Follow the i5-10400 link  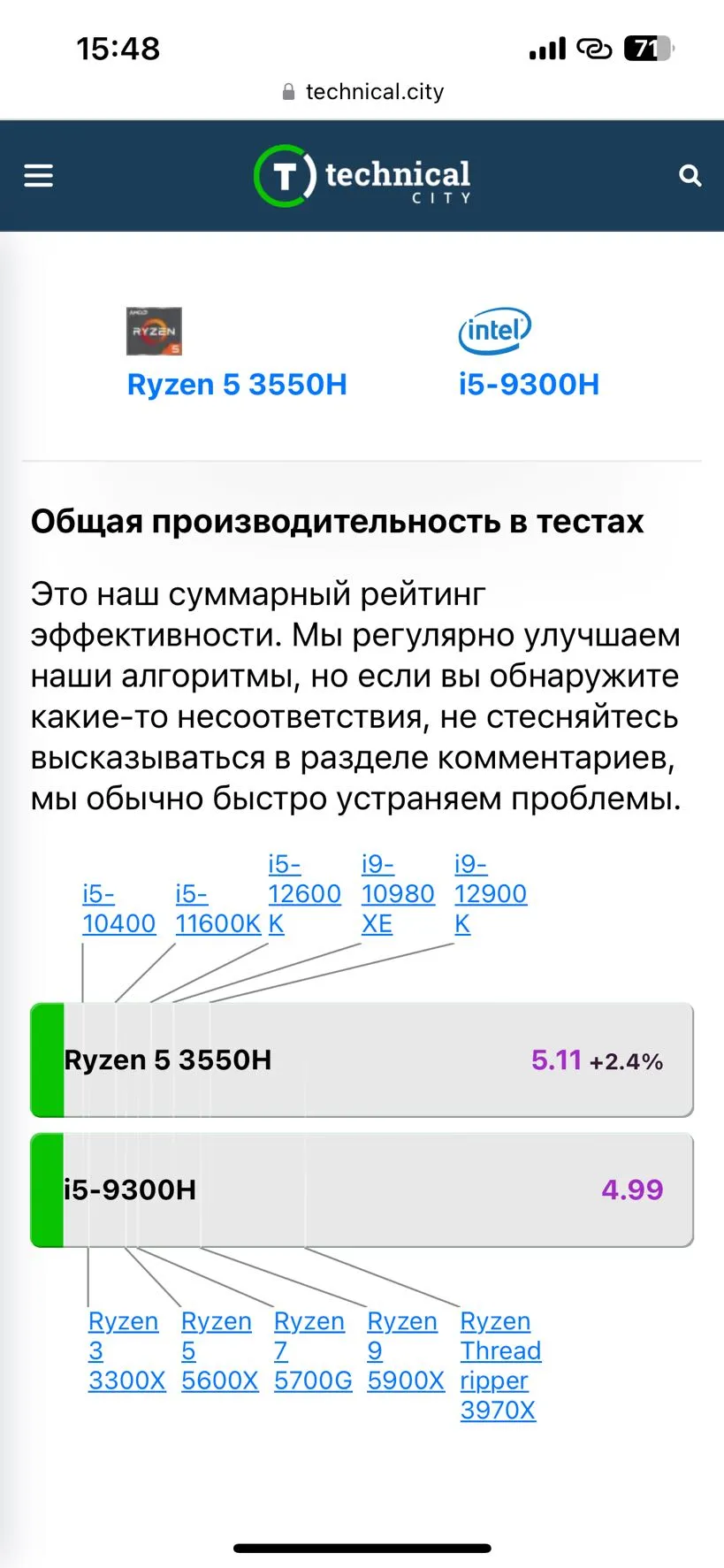point(118,923)
